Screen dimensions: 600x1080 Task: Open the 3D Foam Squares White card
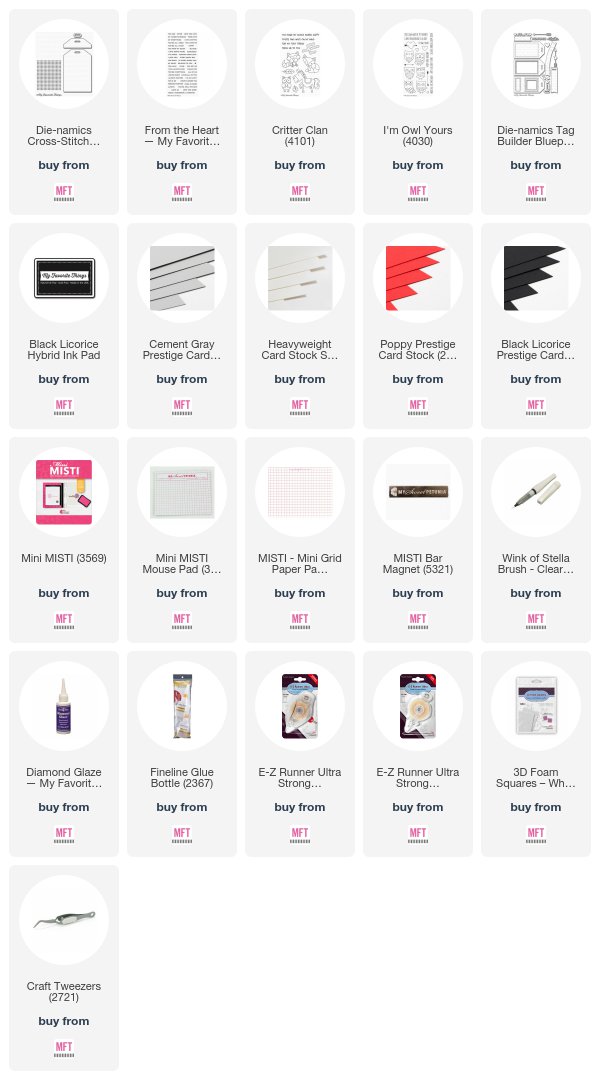pyautogui.click(x=536, y=754)
